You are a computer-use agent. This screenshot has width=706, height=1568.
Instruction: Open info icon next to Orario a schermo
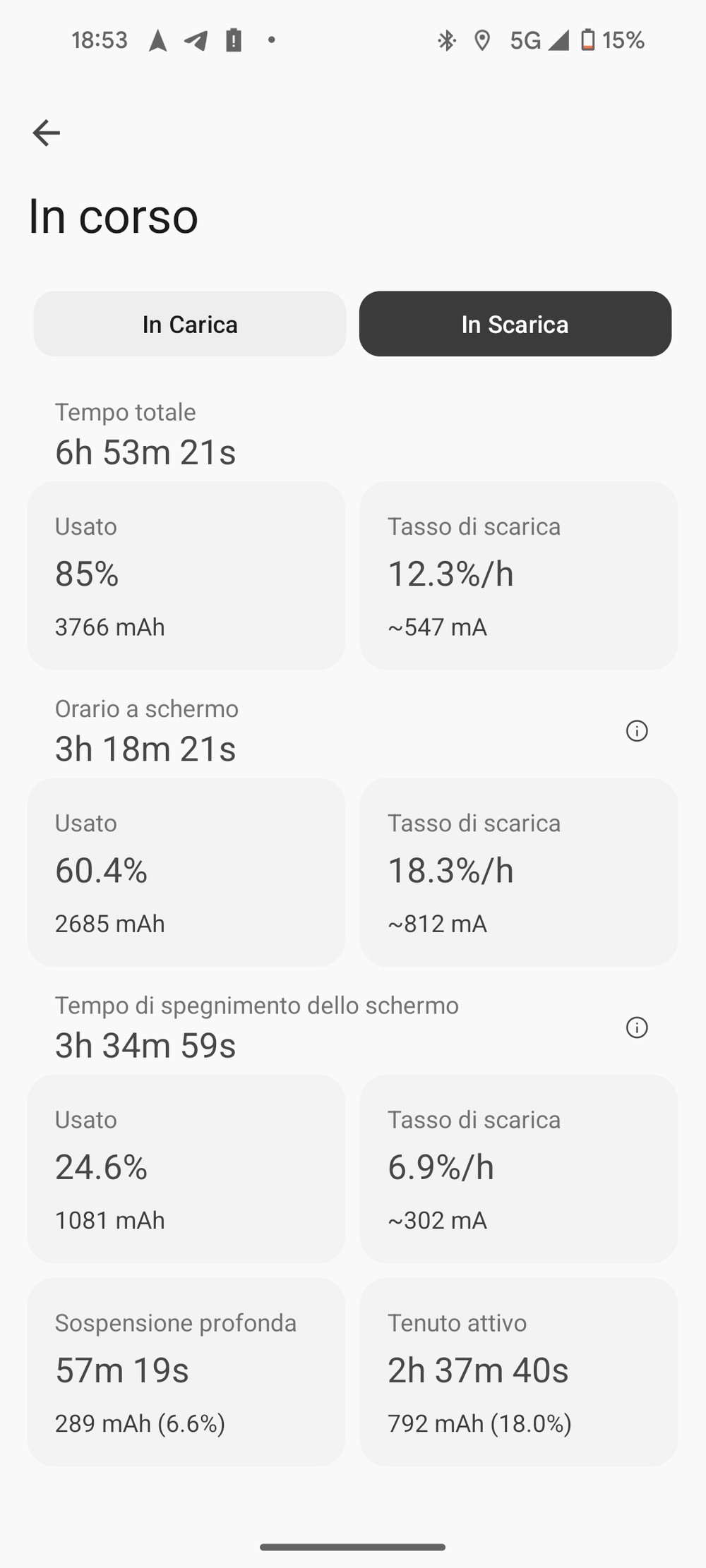coord(637,731)
